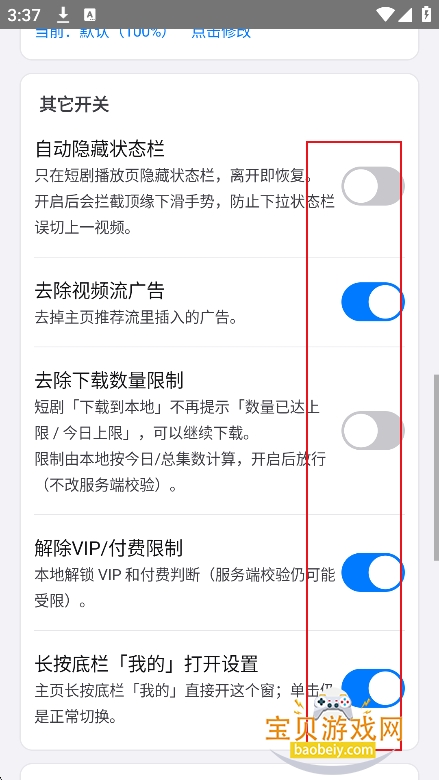Screen dimensions: 439x780
Task: Enable the 自动隐藏状态栏 switch
Action: pos(373,186)
